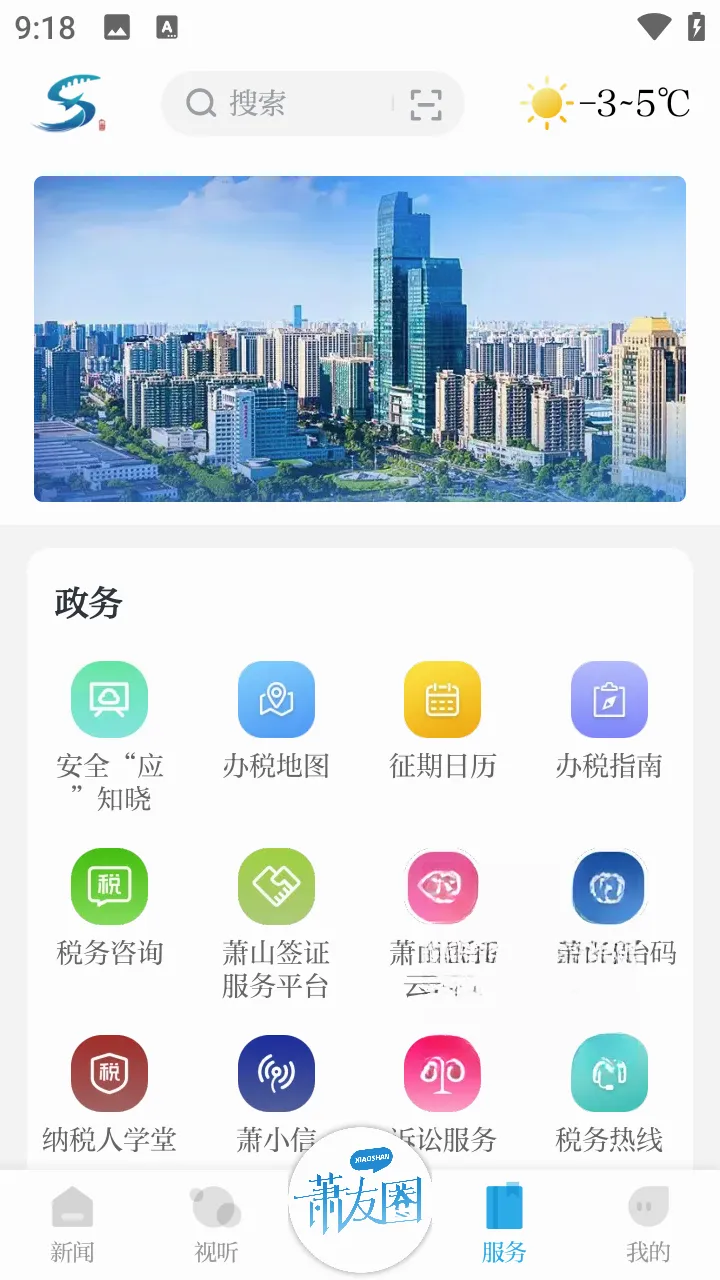
Task: Switch to the 新闻 tab
Action: pos(72,1224)
